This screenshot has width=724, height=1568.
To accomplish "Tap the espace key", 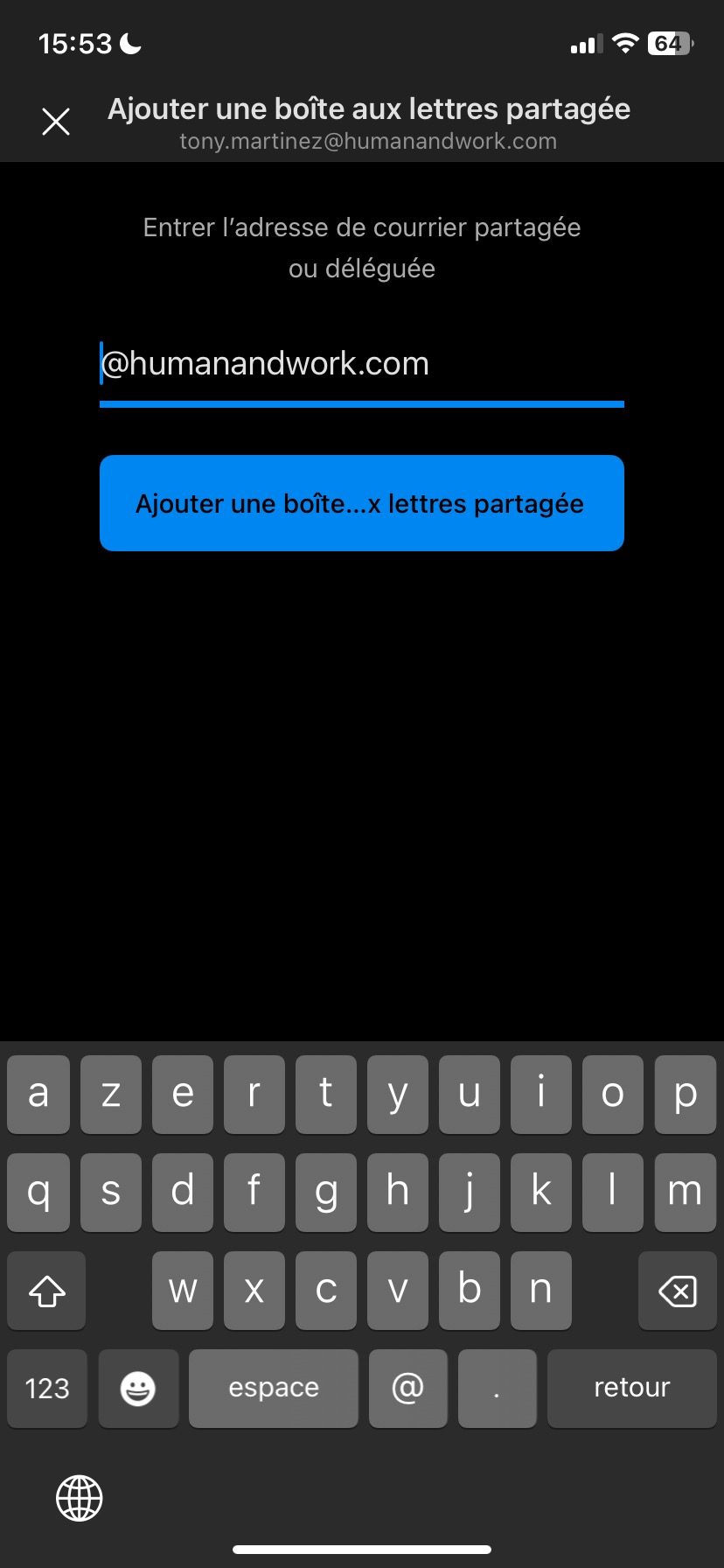I will click(273, 1388).
